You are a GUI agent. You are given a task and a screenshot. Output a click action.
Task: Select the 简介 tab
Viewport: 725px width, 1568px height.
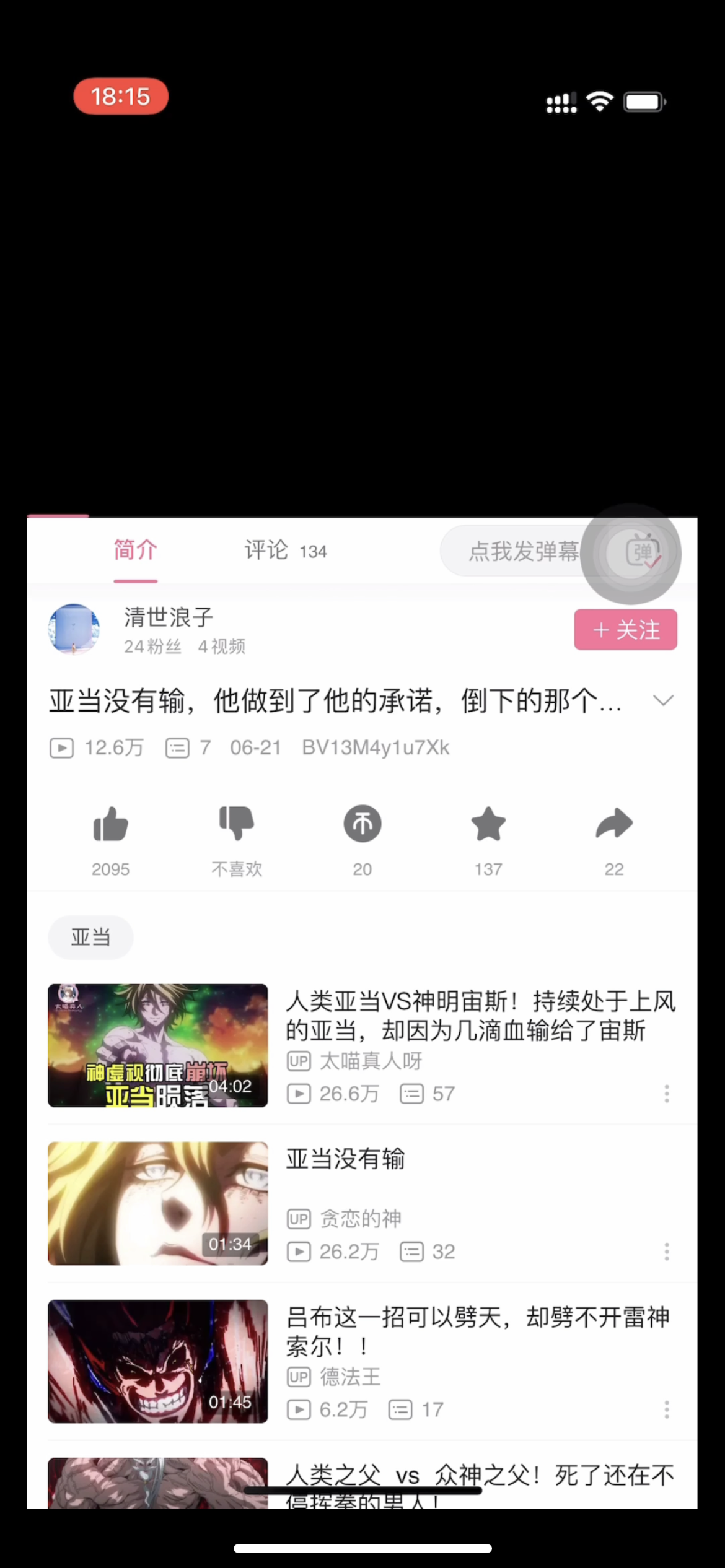[135, 551]
